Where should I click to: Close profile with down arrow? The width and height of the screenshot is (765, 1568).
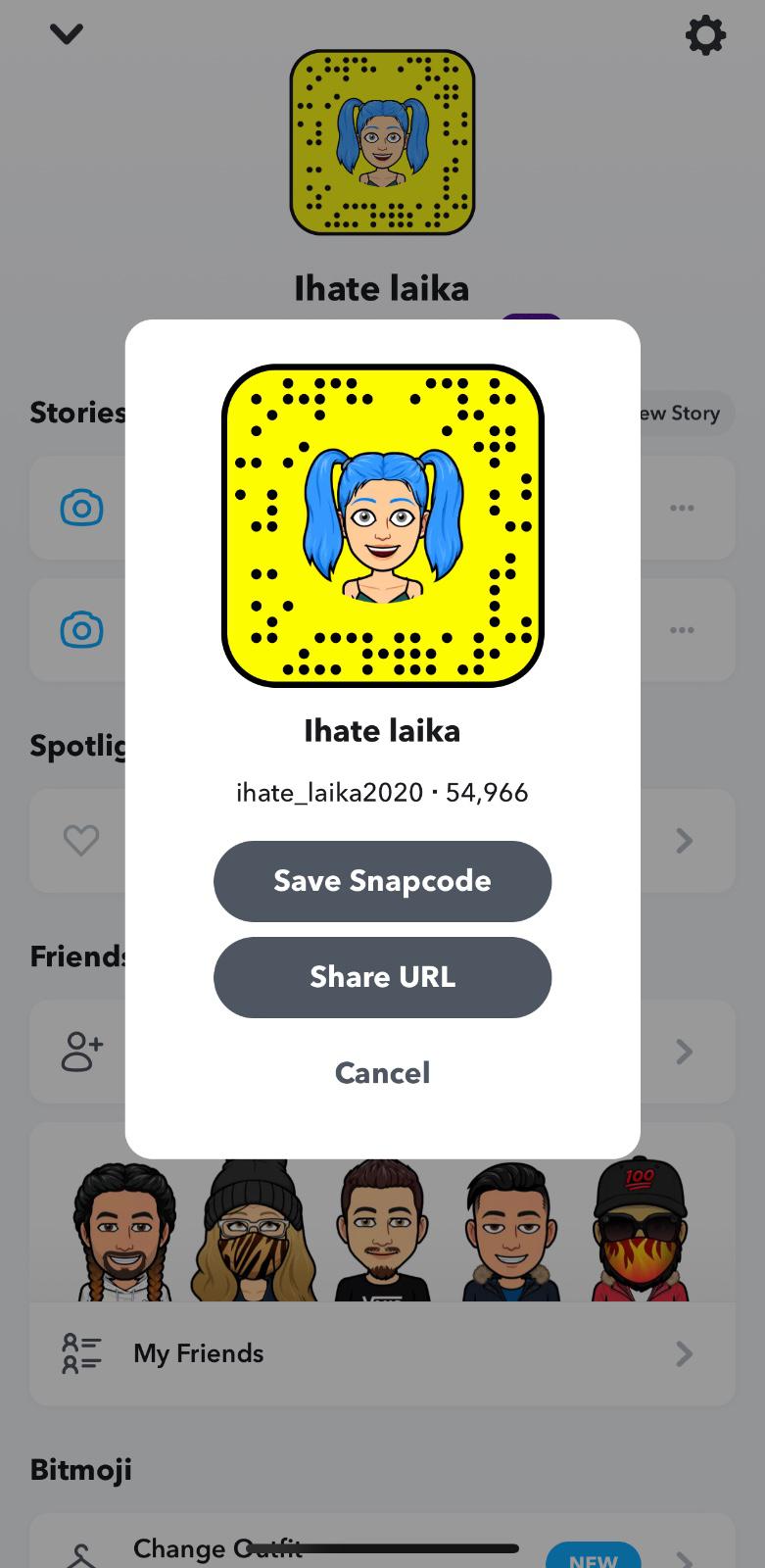tap(67, 34)
